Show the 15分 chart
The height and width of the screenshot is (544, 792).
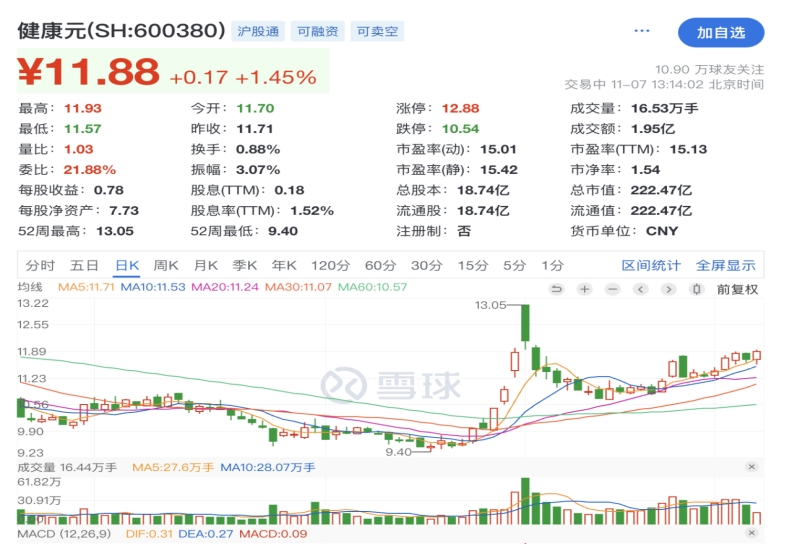(x=472, y=265)
